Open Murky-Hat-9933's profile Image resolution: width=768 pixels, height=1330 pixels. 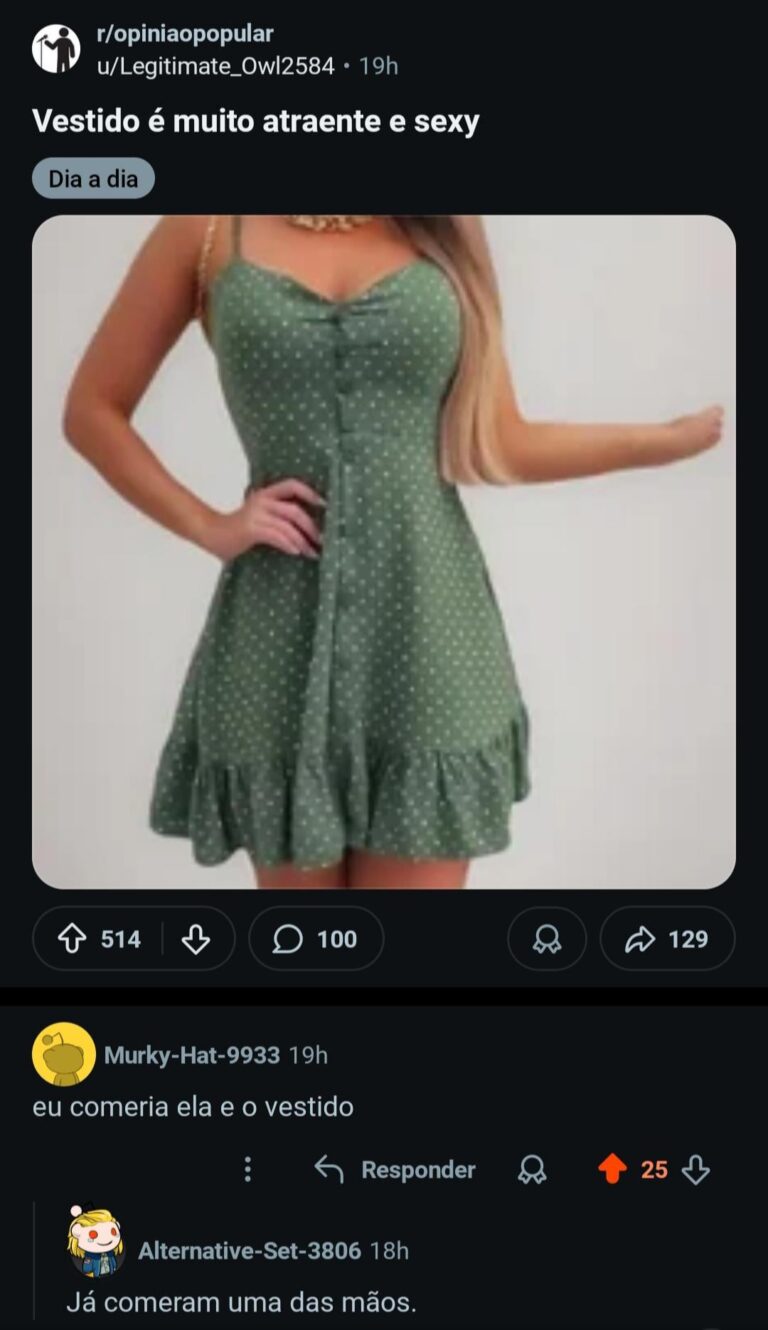[191, 1055]
